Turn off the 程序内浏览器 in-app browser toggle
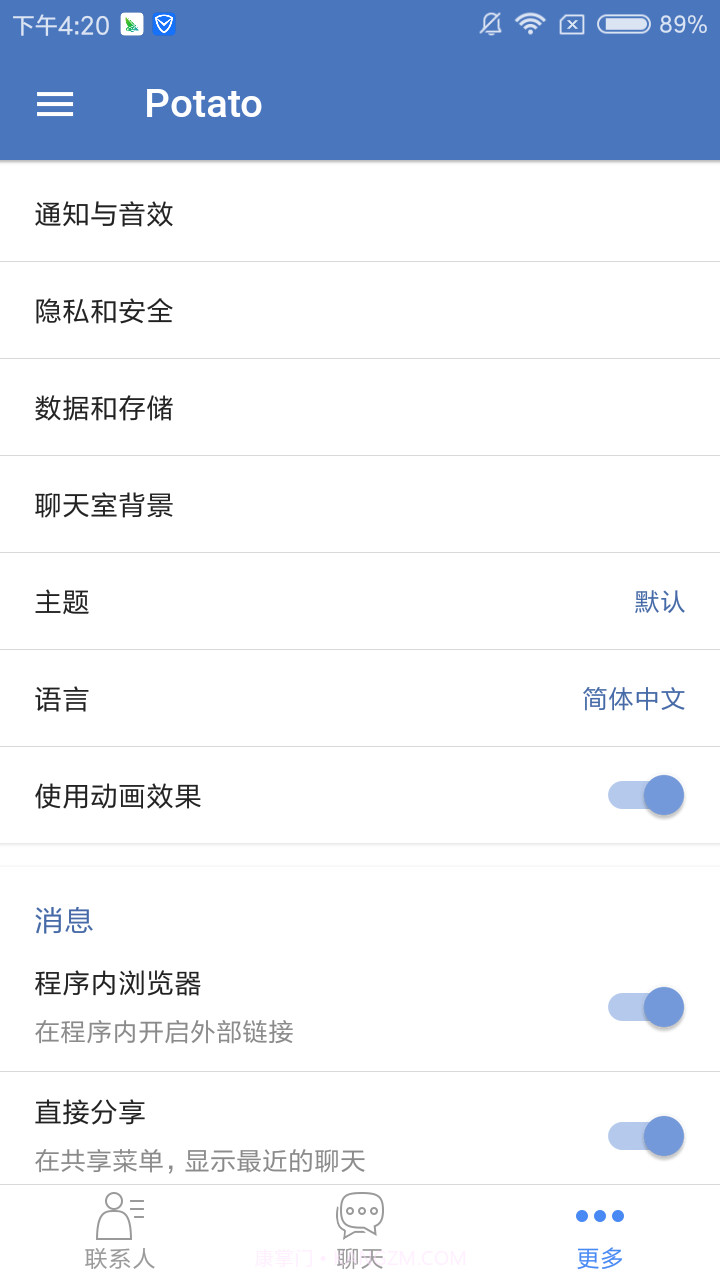The height and width of the screenshot is (1280, 720). pyautogui.click(x=645, y=1007)
